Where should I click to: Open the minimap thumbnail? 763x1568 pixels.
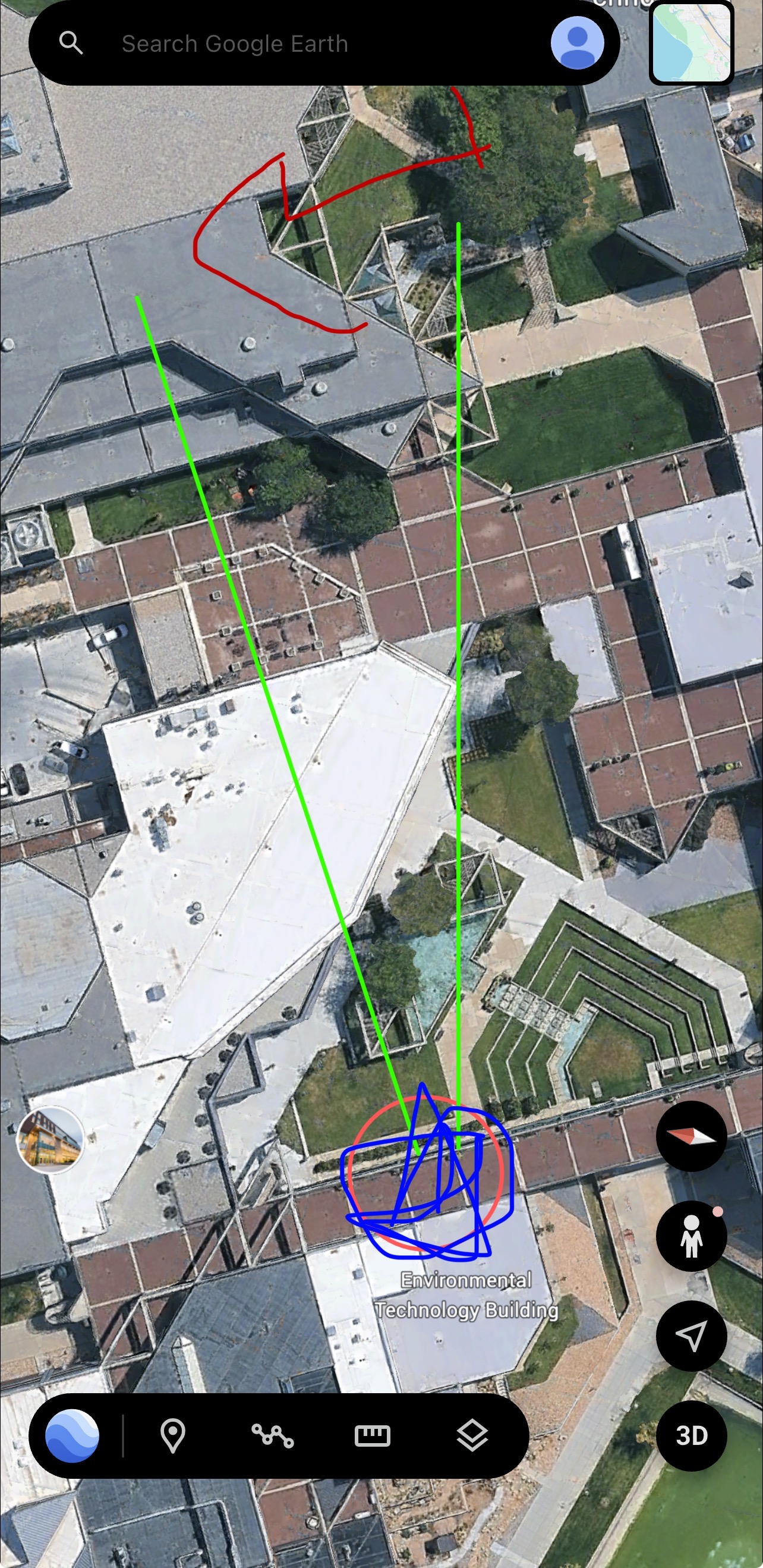692,44
